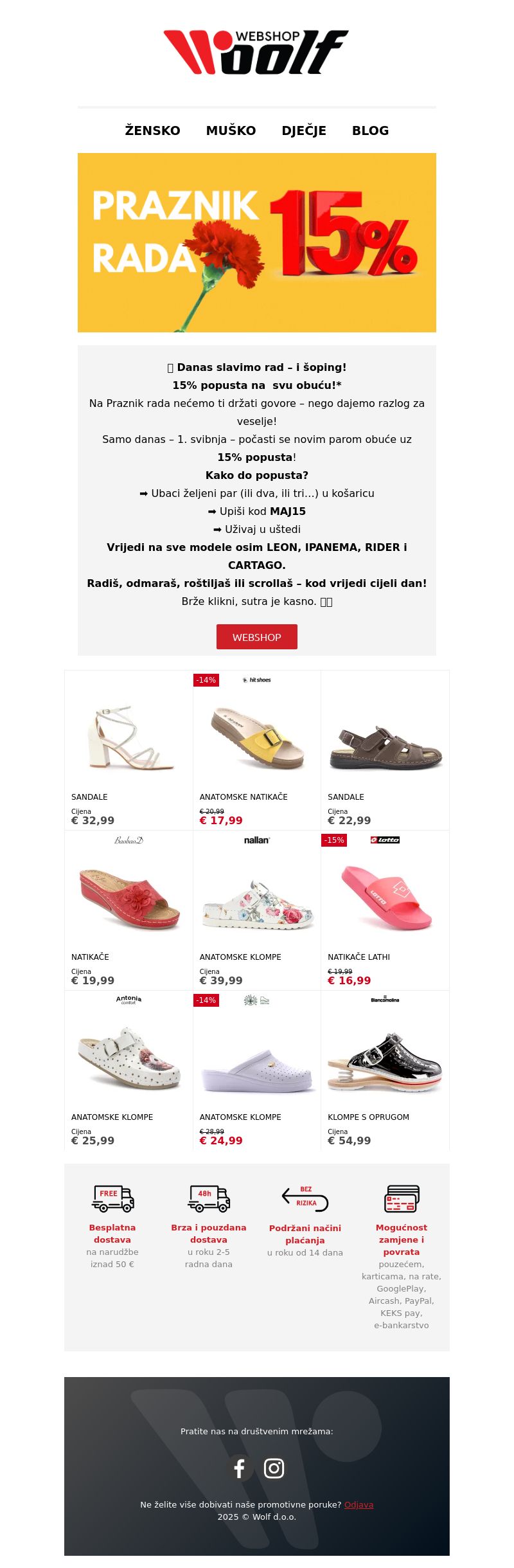Open the Praznik rada 15% banner
Viewport: 514px width, 1568px height.
click(x=257, y=242)
